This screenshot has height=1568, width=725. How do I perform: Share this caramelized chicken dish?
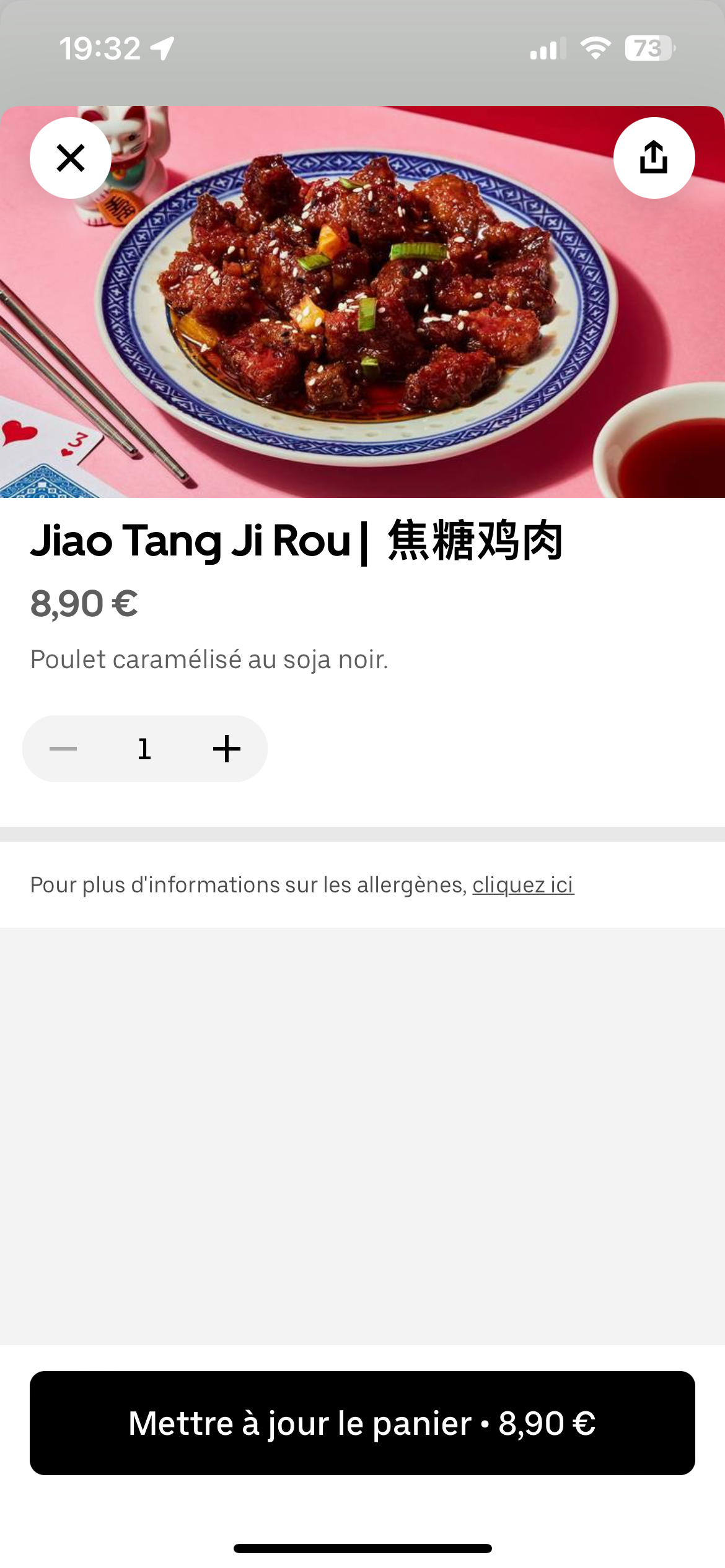point(654,158)
